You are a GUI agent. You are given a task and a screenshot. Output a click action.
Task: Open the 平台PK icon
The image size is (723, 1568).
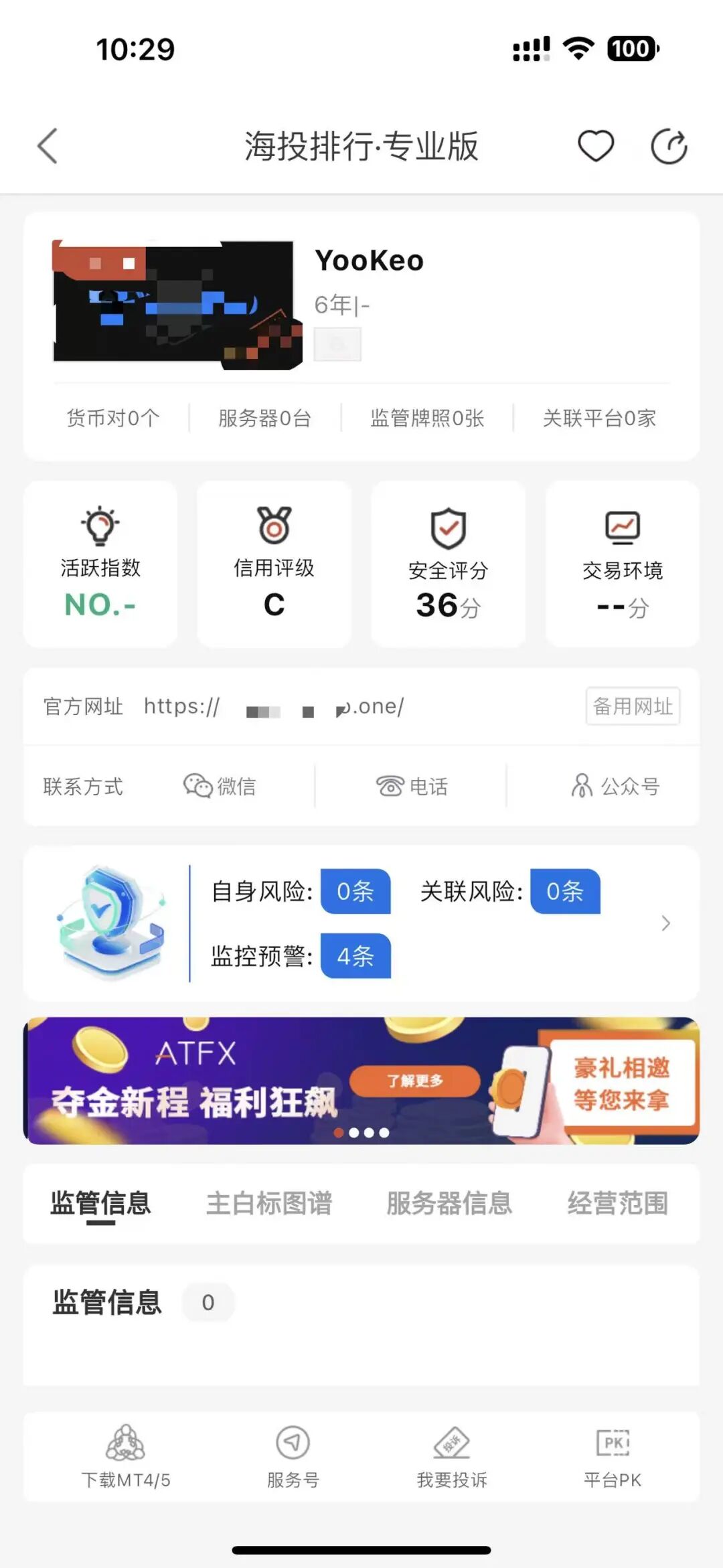613,1441
